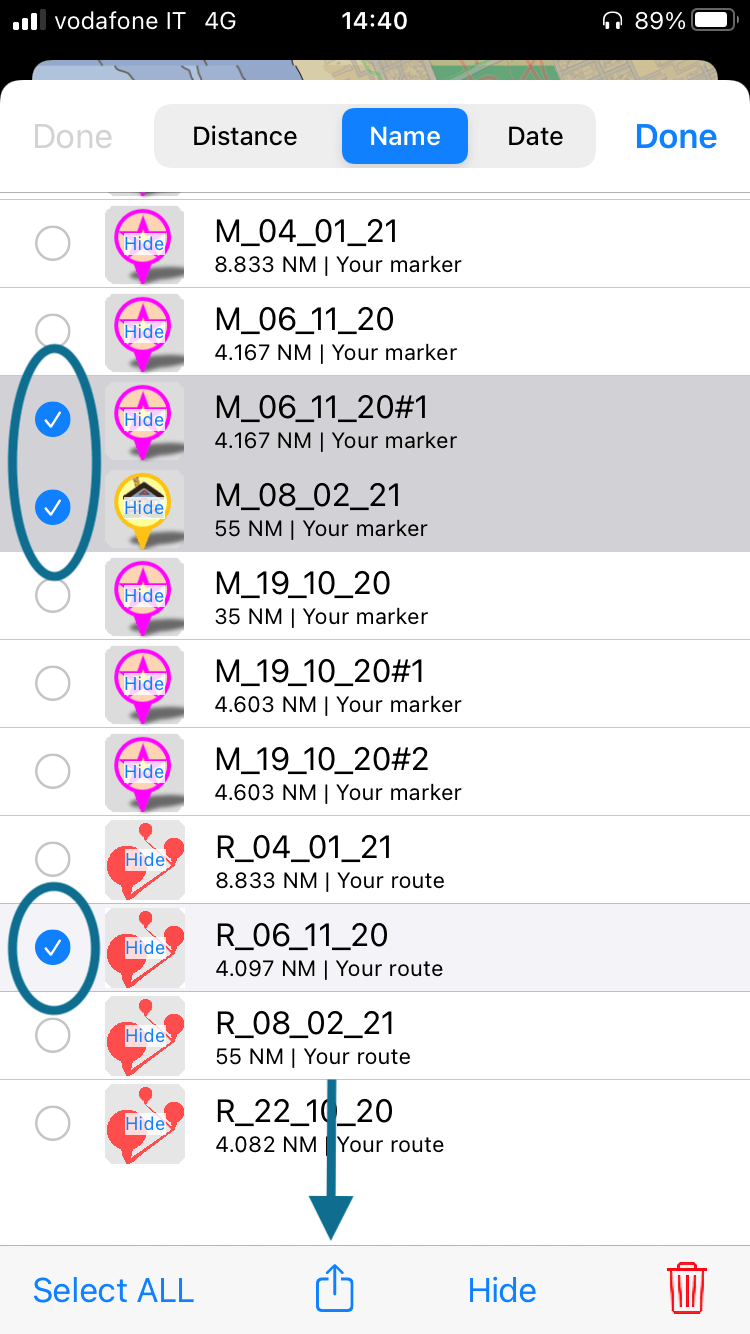Select ALL items in the list
This screenshot has width=750, height=1334.
pyautogui.click(x=113, y=1290)
